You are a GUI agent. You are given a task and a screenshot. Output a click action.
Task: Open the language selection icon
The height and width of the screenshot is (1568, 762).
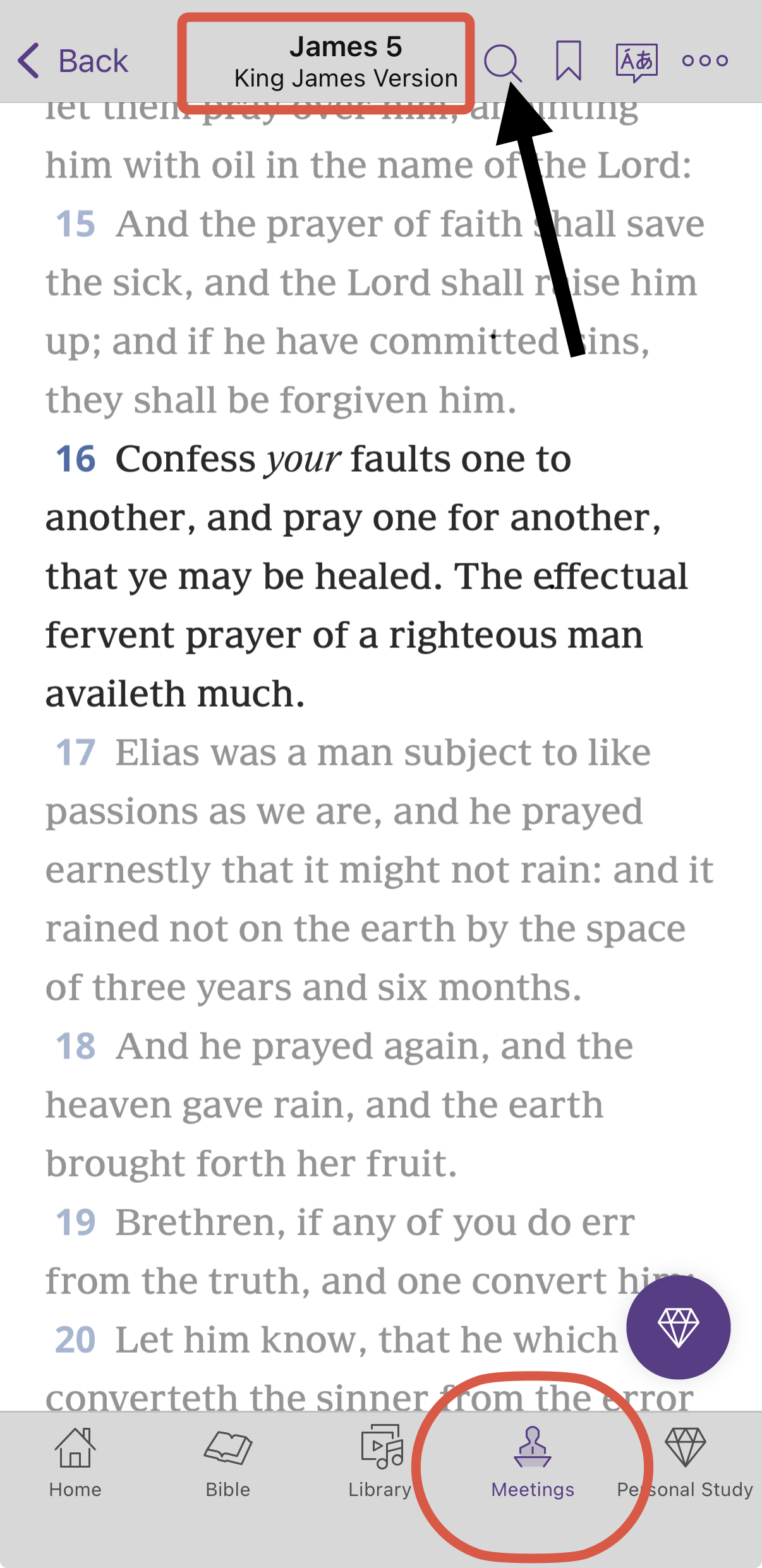click(636, 62)
